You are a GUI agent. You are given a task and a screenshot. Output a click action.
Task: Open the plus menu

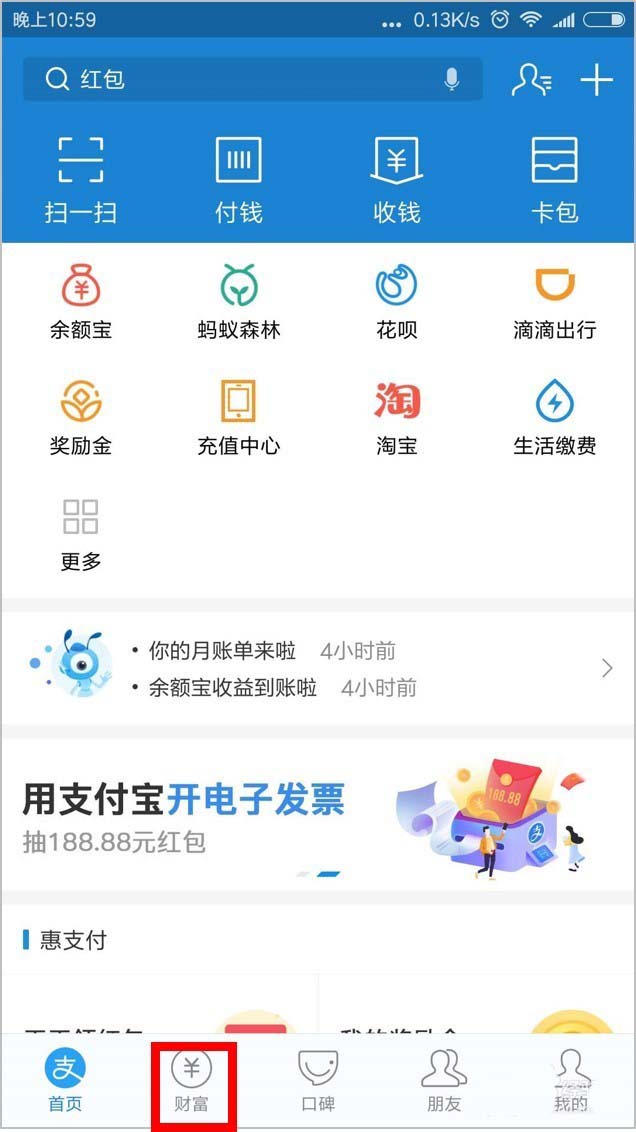pos(597,80)
